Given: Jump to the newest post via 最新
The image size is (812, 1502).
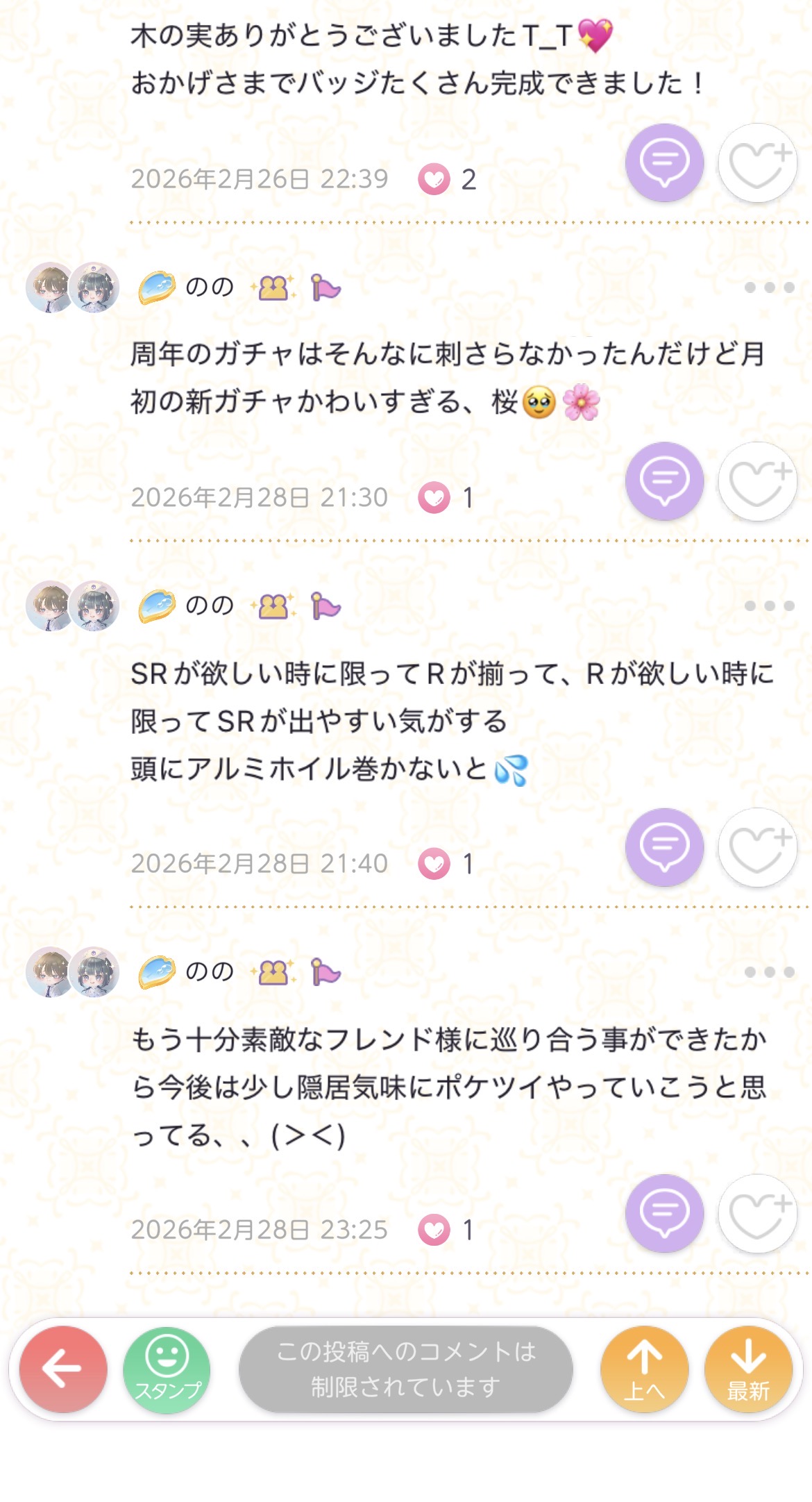Looking at the screenshot, I should point(748,1369).
